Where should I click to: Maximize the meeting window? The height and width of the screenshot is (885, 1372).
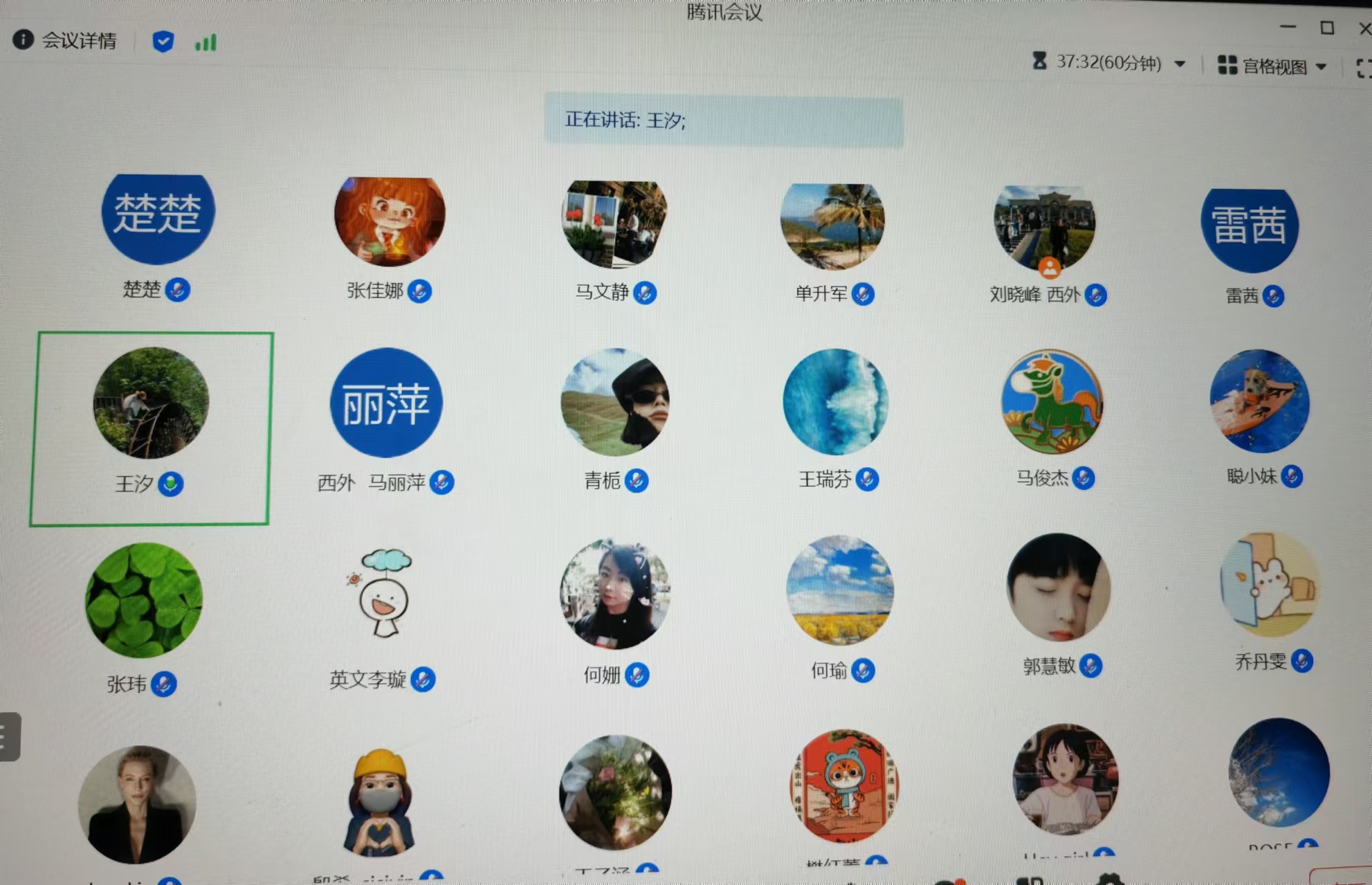tap(1326, 28)
